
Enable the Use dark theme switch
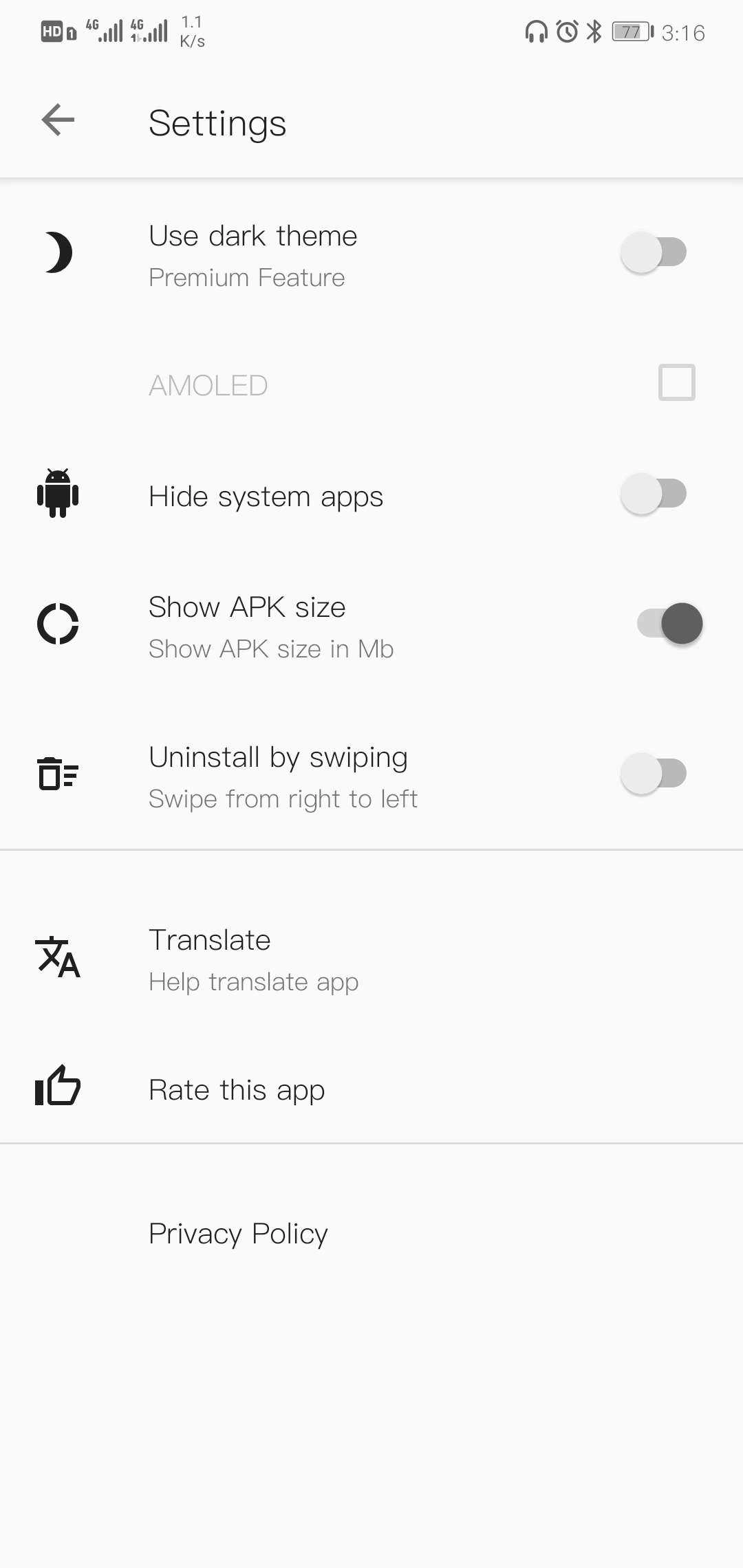pyautogui.click(x=654, y=252)
